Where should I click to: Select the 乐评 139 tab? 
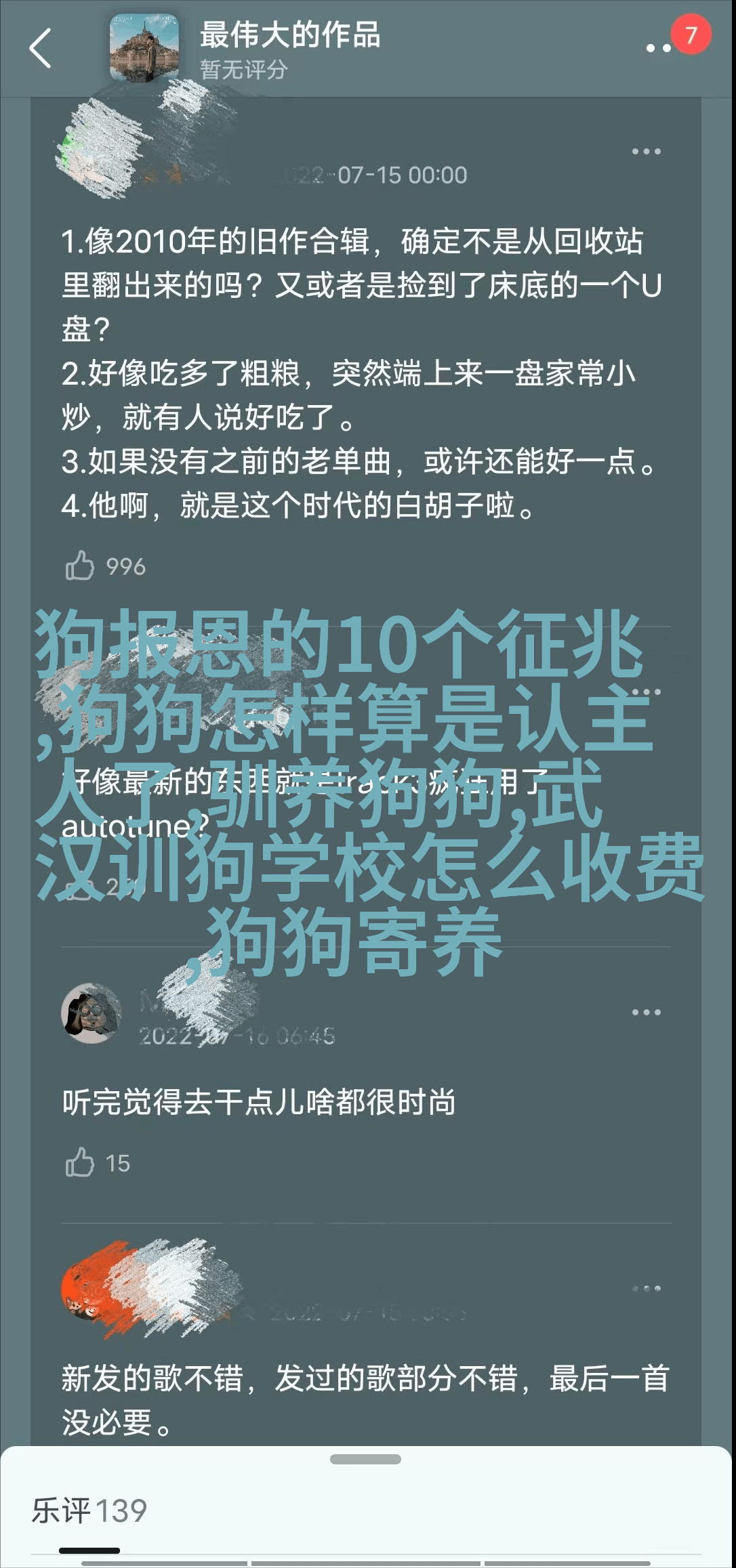(x=89, y=1511)
